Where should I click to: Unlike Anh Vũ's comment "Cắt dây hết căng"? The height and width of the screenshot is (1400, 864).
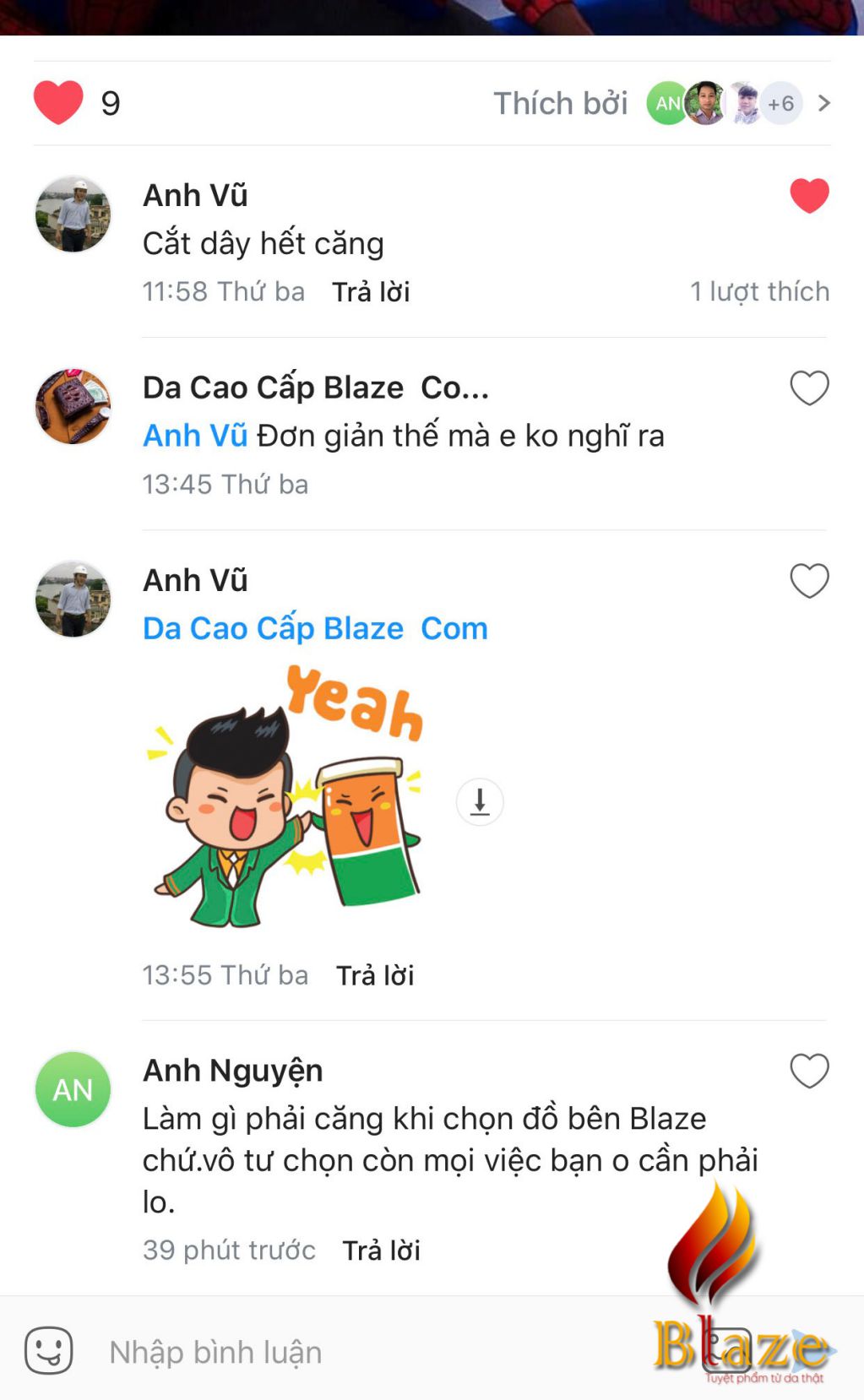[x=809, y=196]
